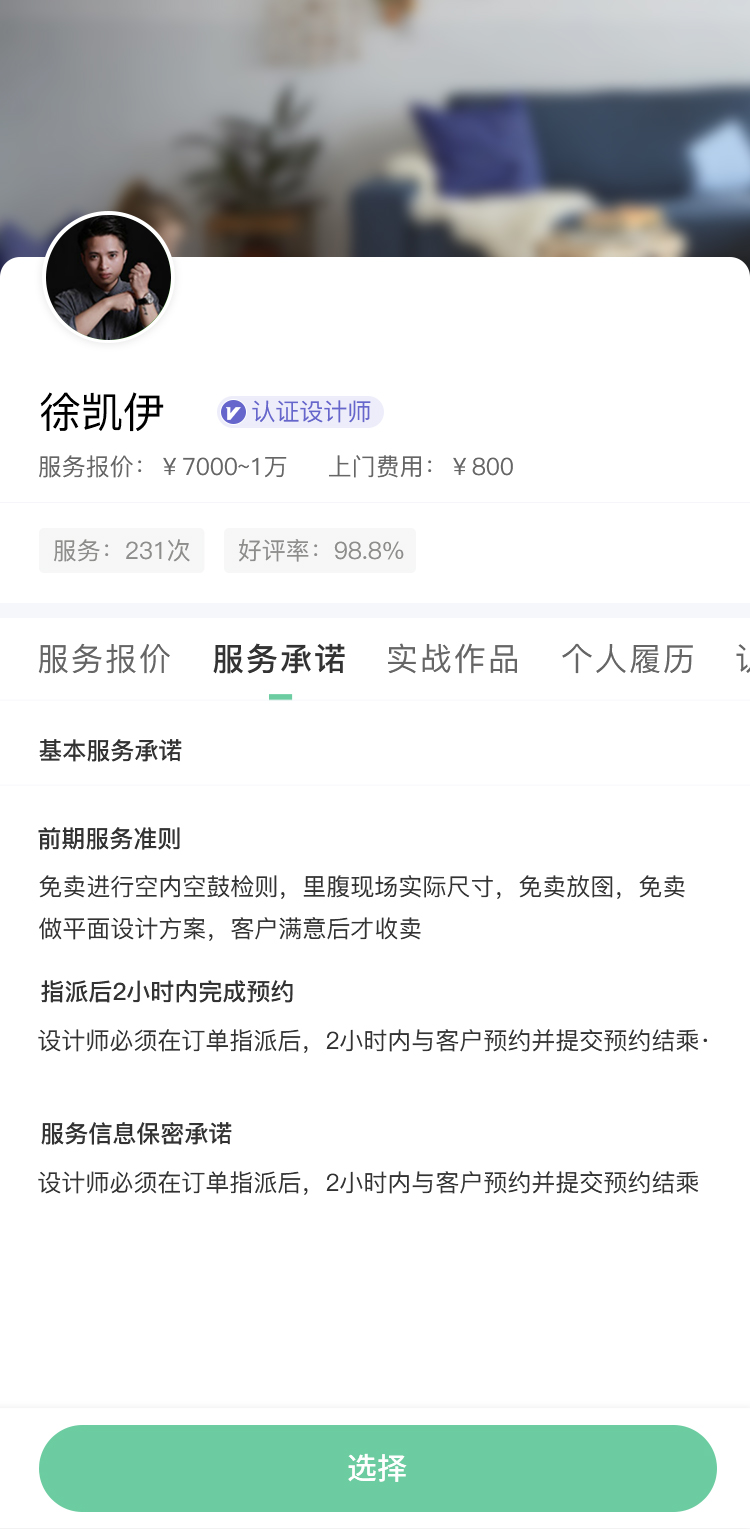Tap the green 选择 button

point(378,1468)
